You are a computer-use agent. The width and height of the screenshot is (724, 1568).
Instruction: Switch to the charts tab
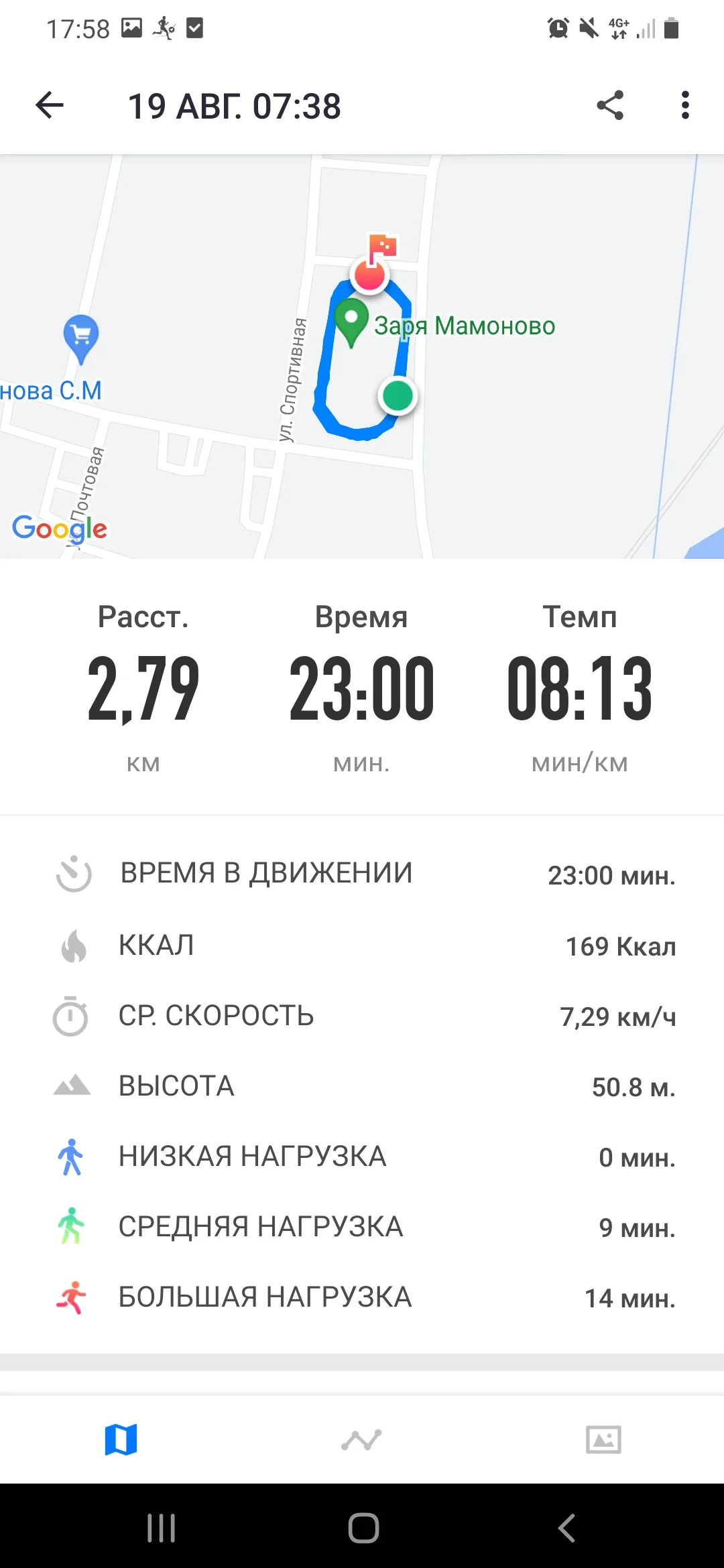tap(361, 1439)
